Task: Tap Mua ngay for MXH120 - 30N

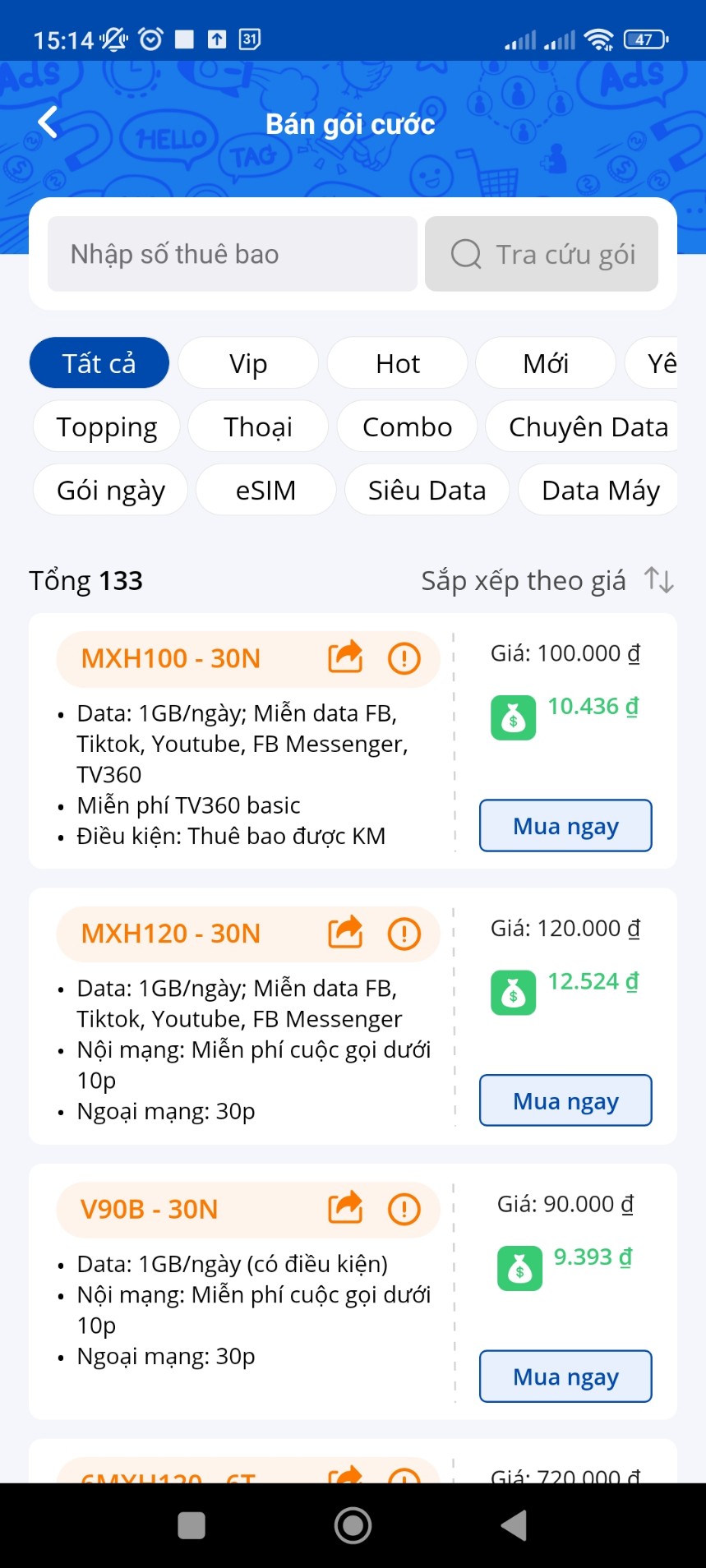Action: click(x=565, y=1101)
